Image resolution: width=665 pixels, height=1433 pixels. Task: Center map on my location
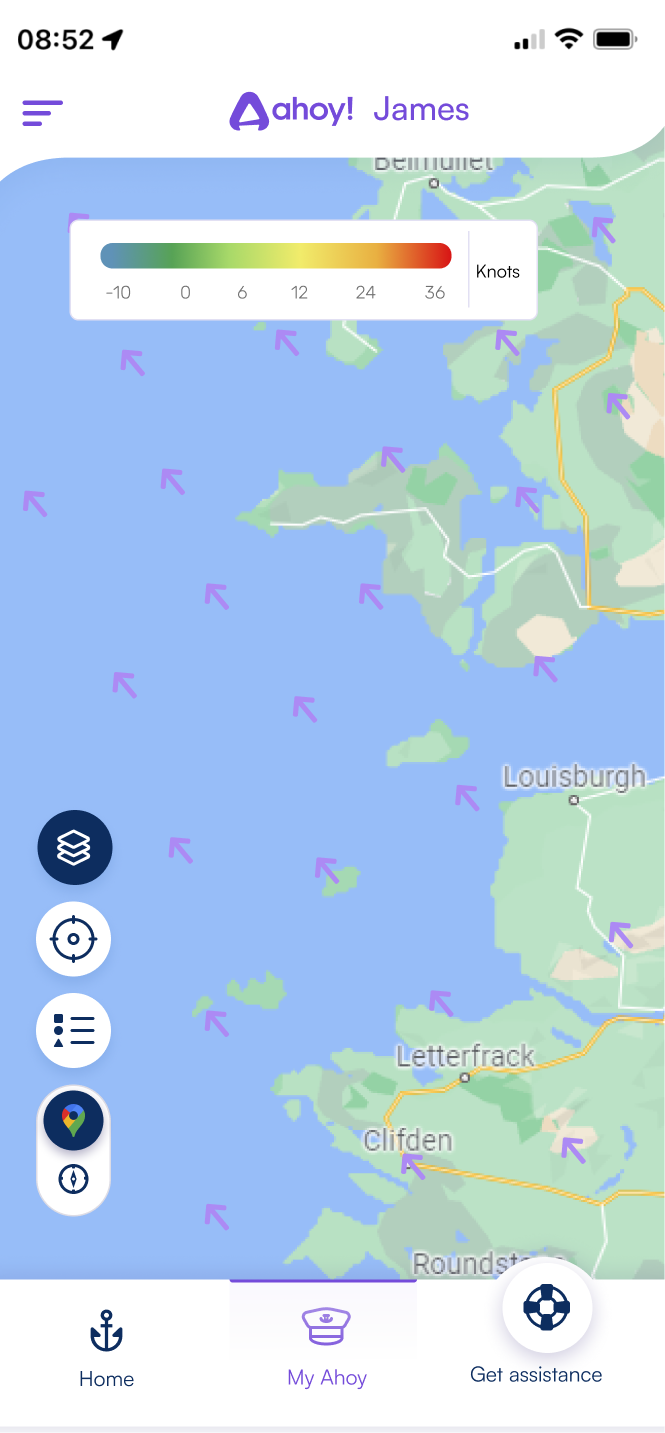(73, 939)
